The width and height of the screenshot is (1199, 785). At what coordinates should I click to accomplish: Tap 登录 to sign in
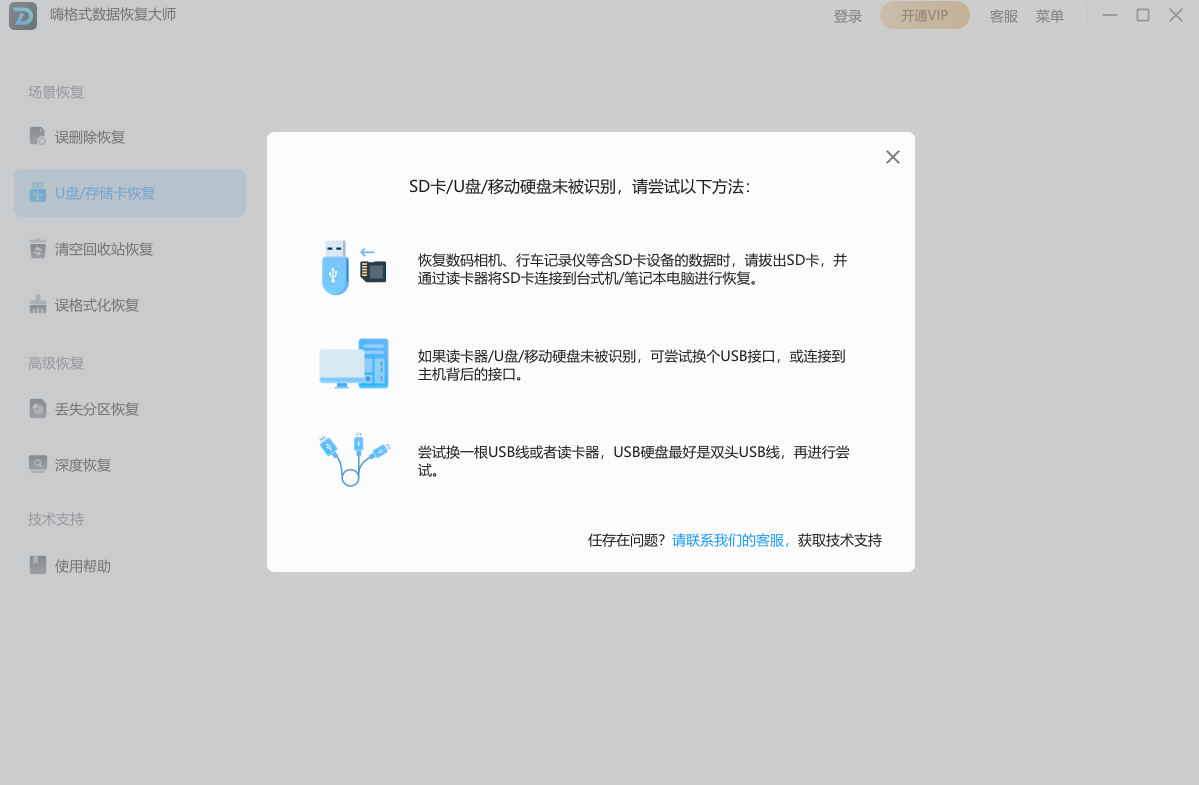[x=847, y=16]
